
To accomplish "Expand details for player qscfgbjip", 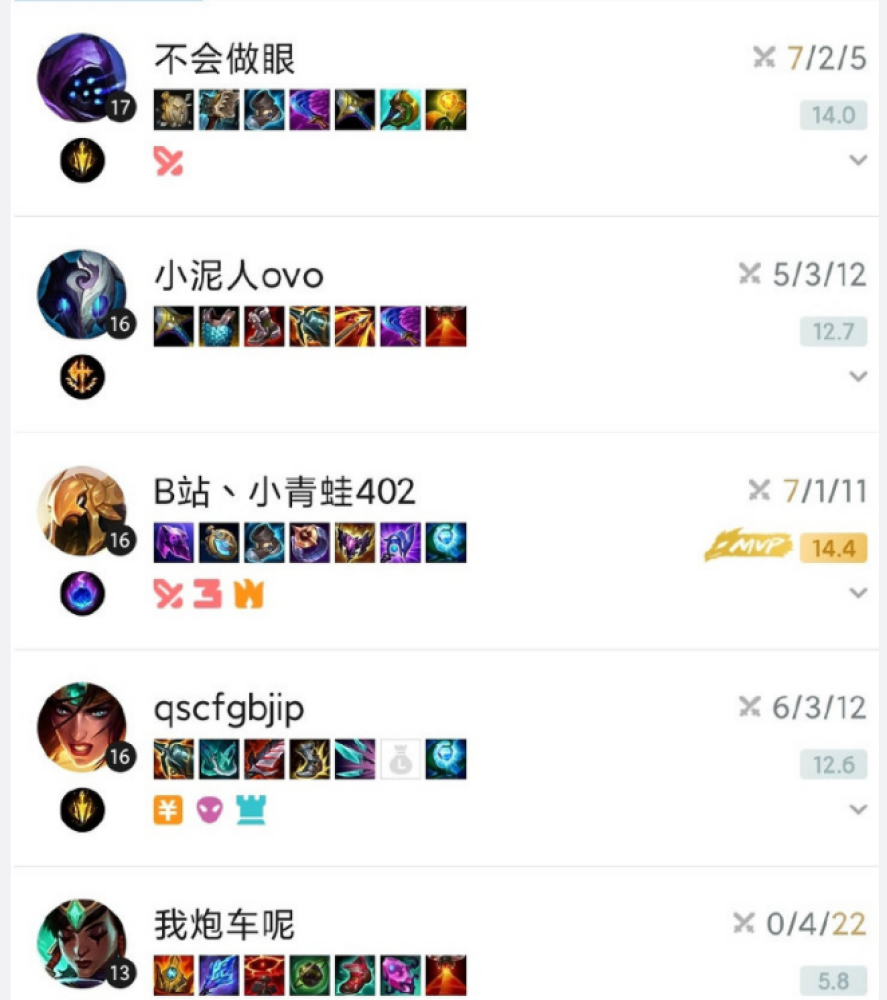I will pos(857,809).
